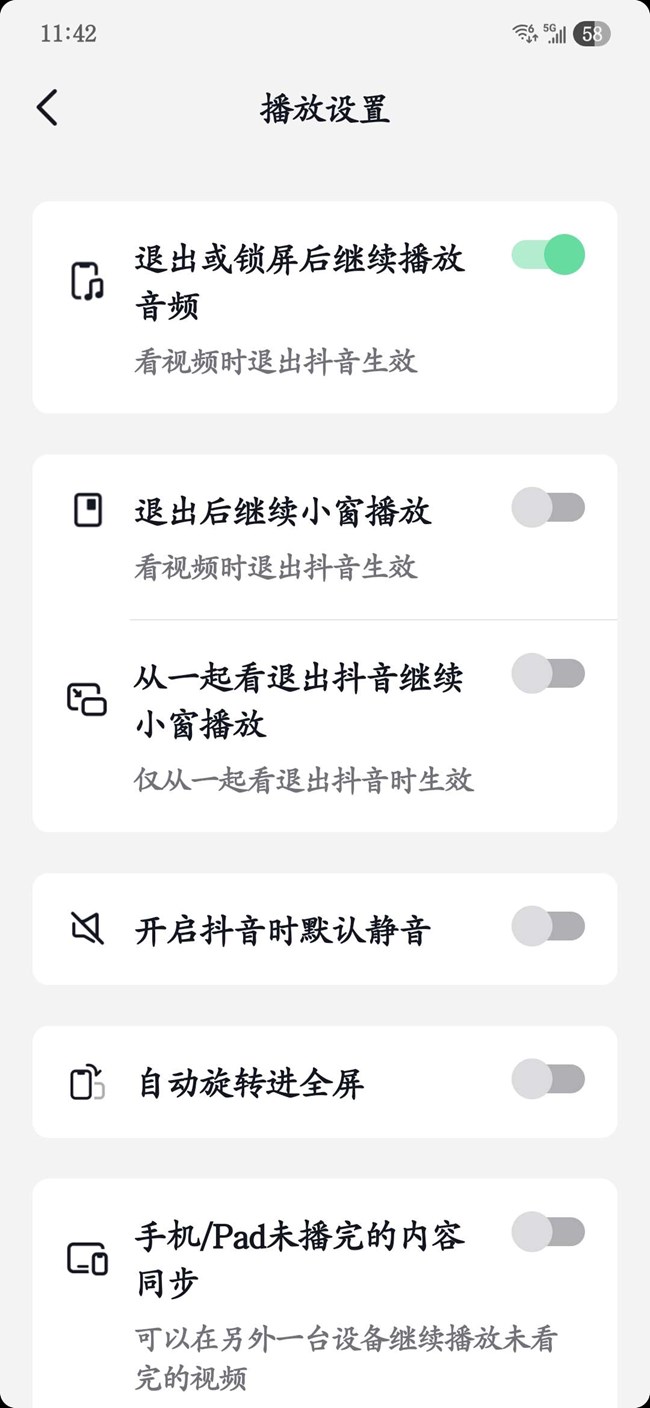Disable 退出或锁屏后继续播放音频 switch
Image resolution: width=650 pixels, height=1408 pixels.
548,255
